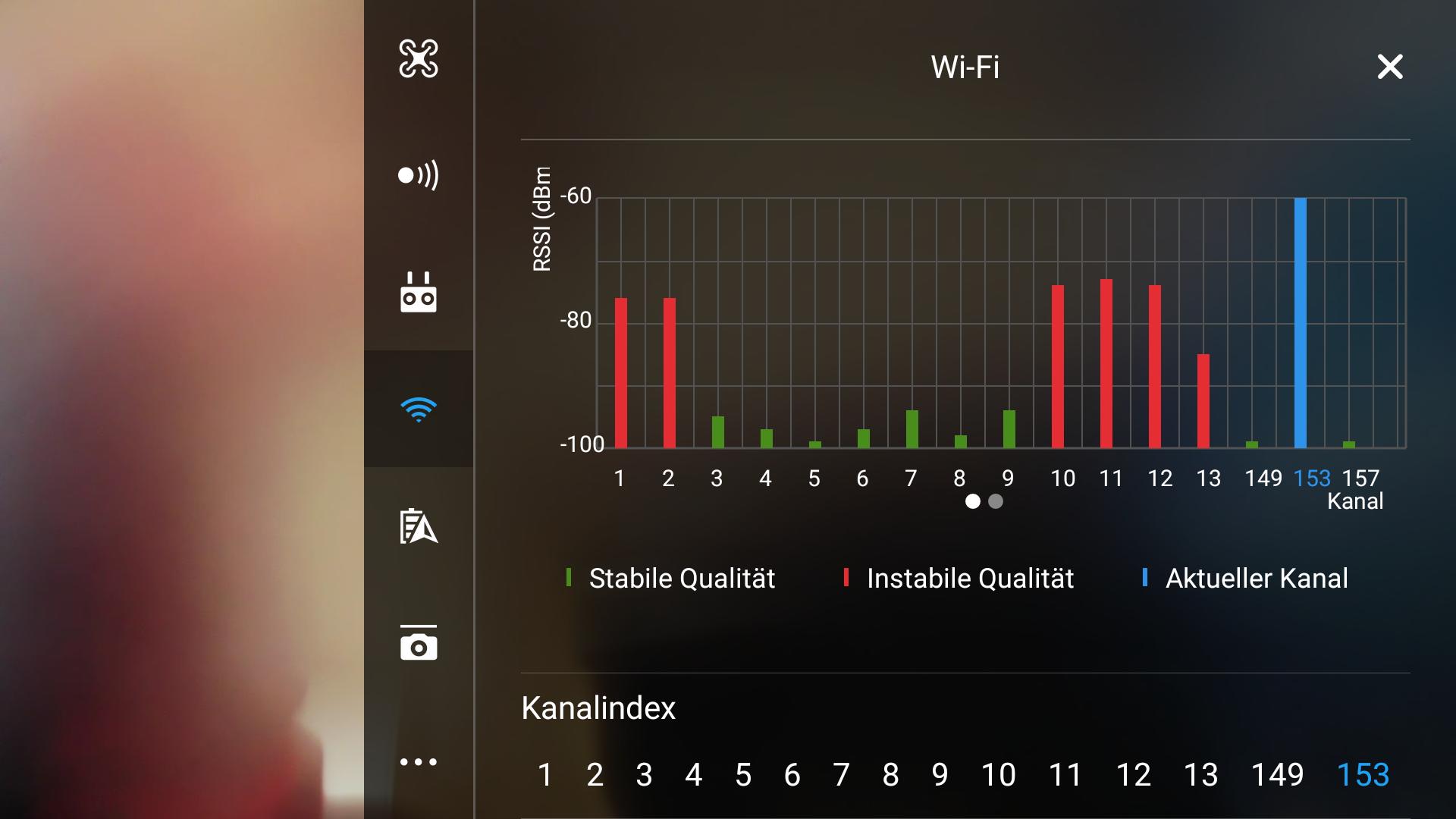
Task: Pick channel 4 in Kanalindex
Action: tap(693, 774)
